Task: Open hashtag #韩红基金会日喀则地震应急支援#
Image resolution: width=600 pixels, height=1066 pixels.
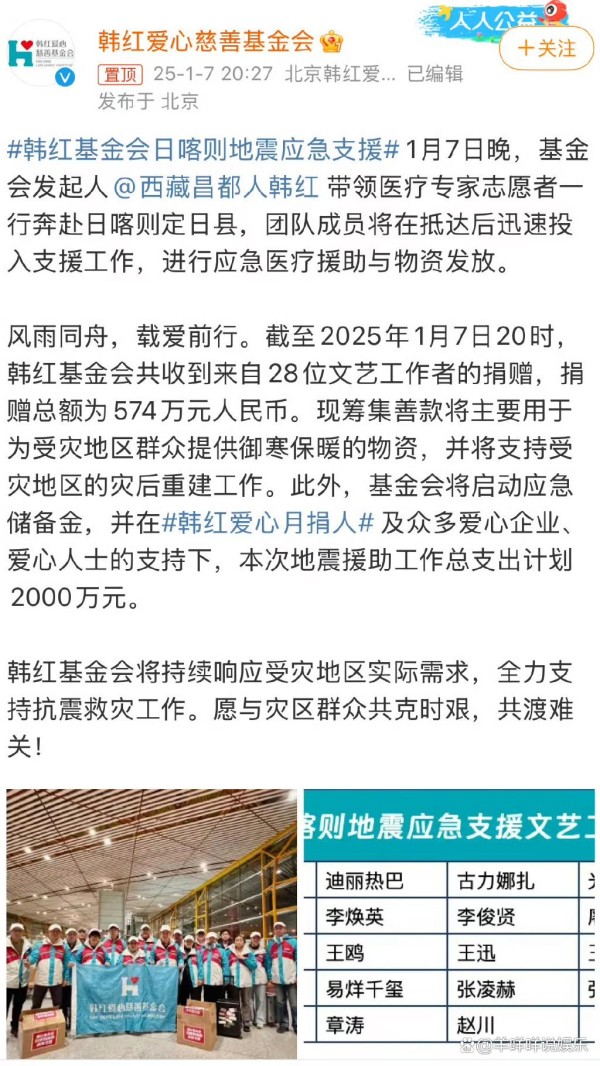Action: pos(202,150)
